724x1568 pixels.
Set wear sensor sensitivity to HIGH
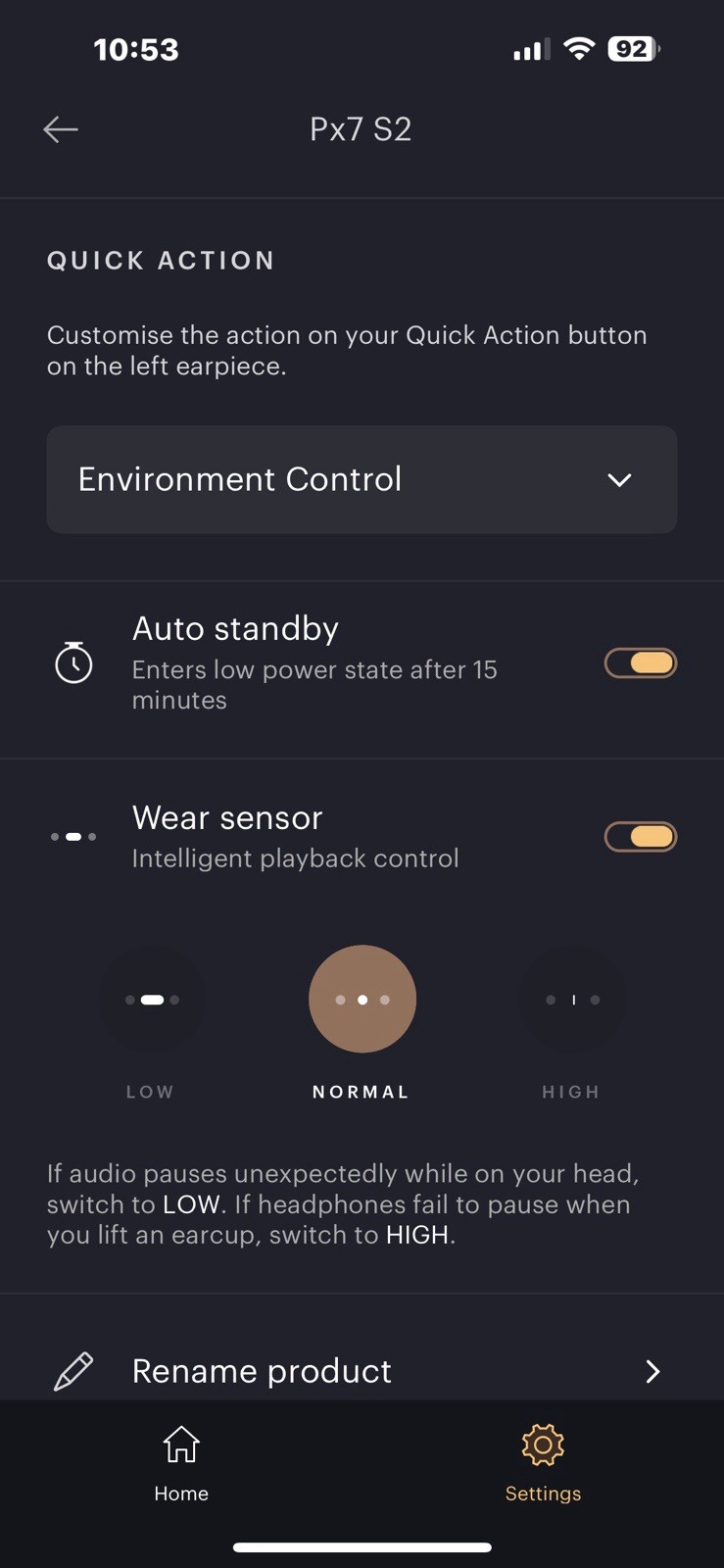pyautogui.click(x=572, y=1000)
